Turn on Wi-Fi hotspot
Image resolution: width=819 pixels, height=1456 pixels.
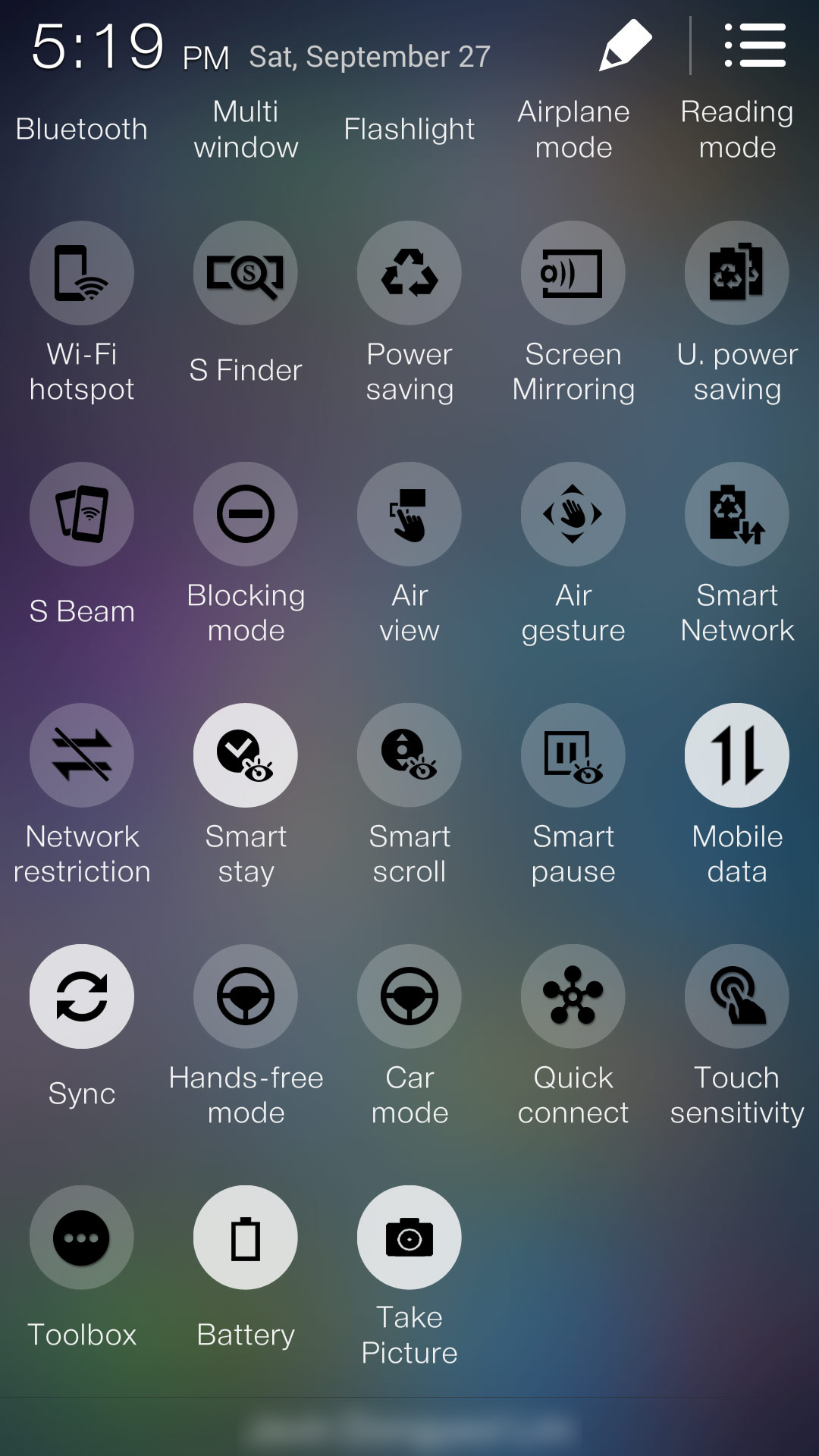82,273
